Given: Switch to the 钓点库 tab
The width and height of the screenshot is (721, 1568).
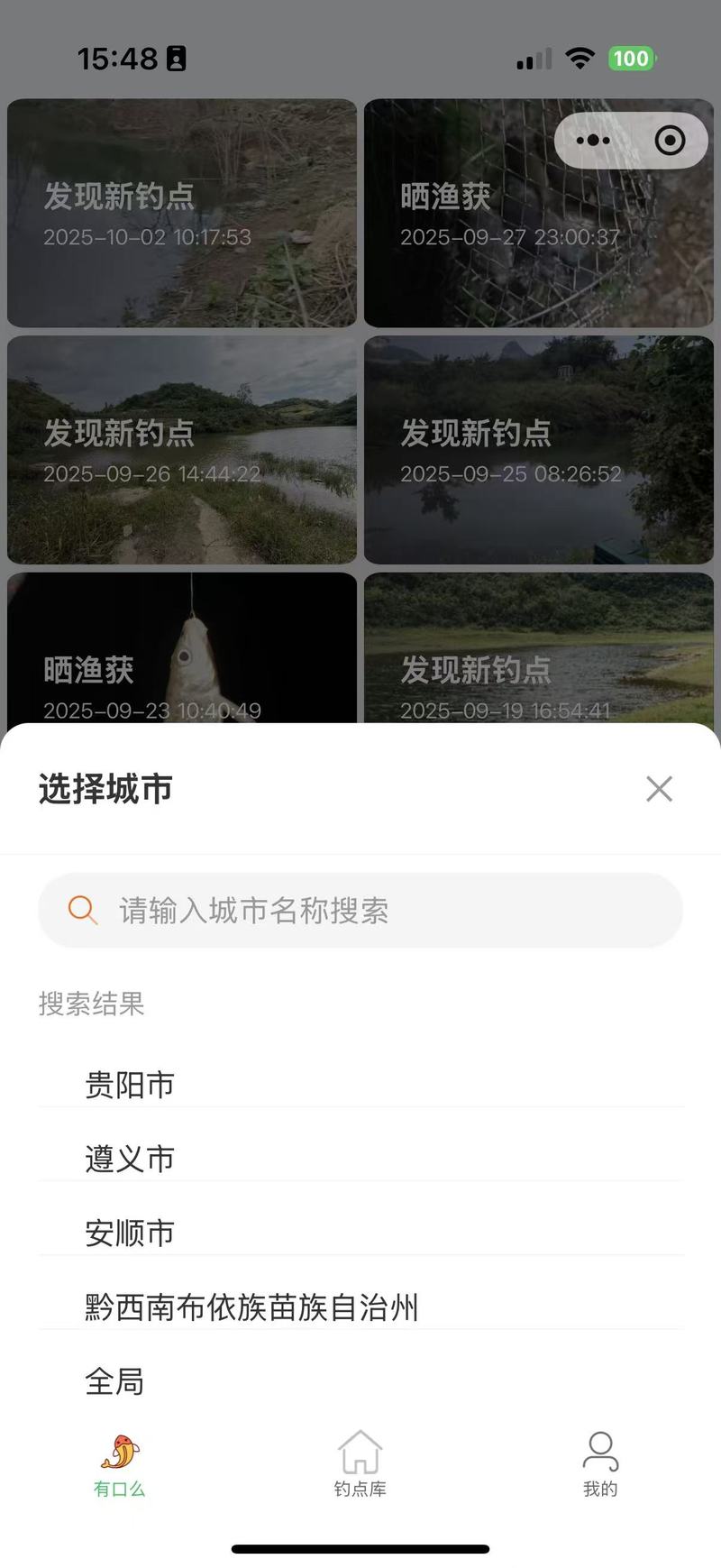Looking at the screenshot, I should [x=360, y=1464].
